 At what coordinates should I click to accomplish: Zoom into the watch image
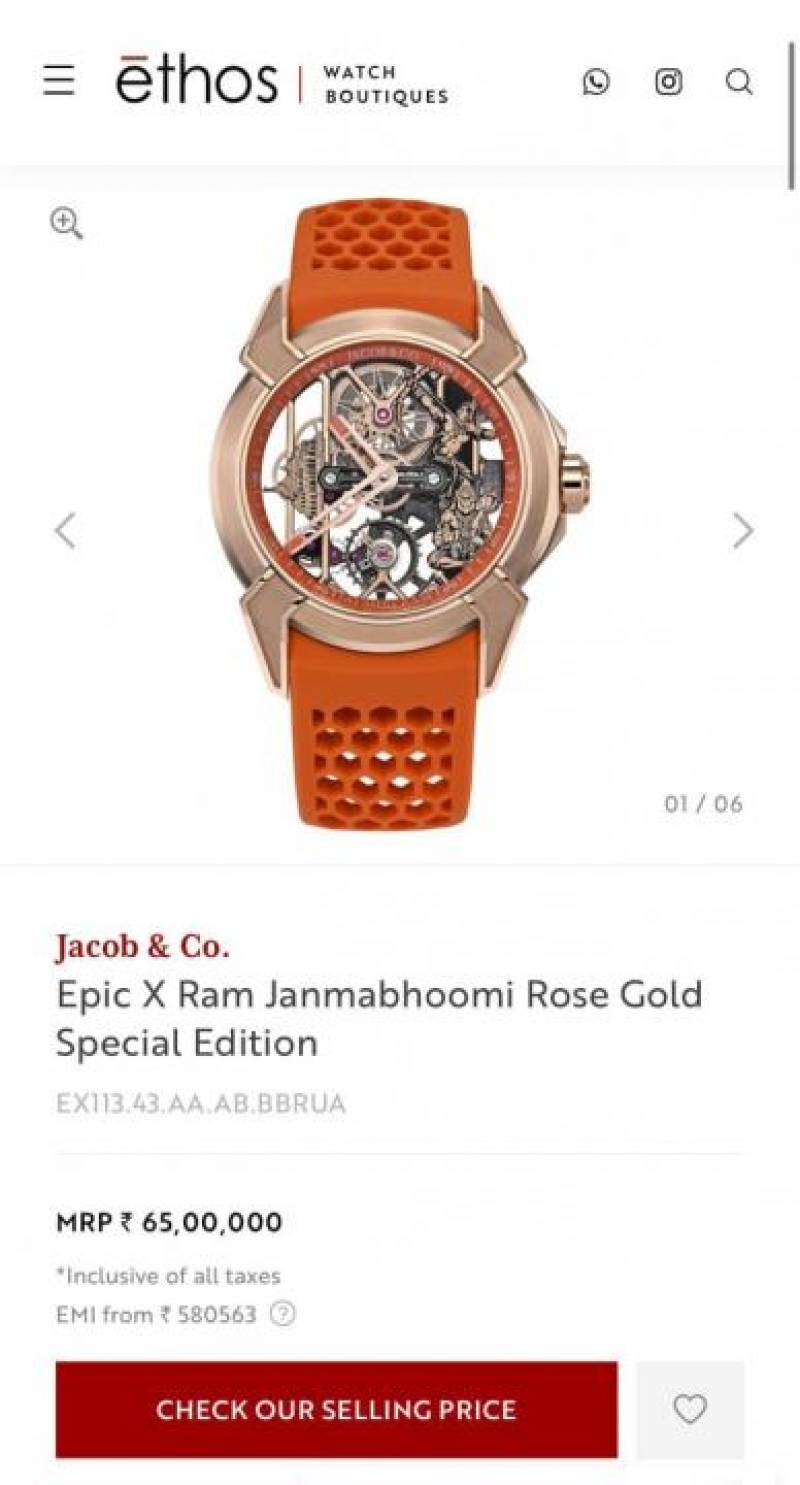(67, 223)
